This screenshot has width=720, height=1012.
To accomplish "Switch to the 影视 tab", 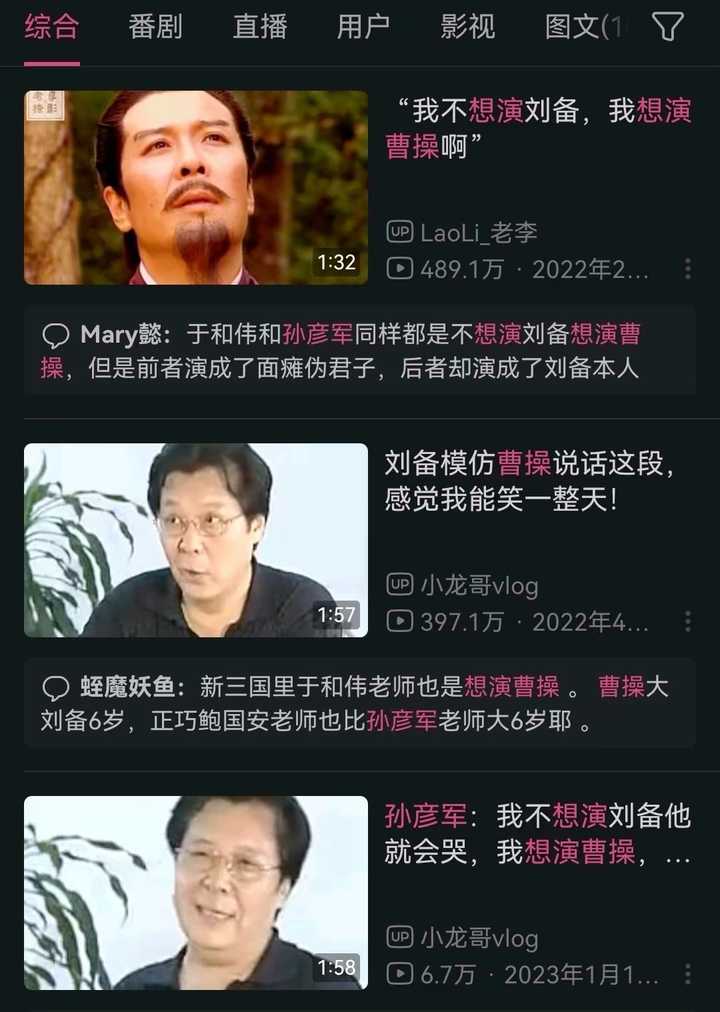I will [467, 27].
